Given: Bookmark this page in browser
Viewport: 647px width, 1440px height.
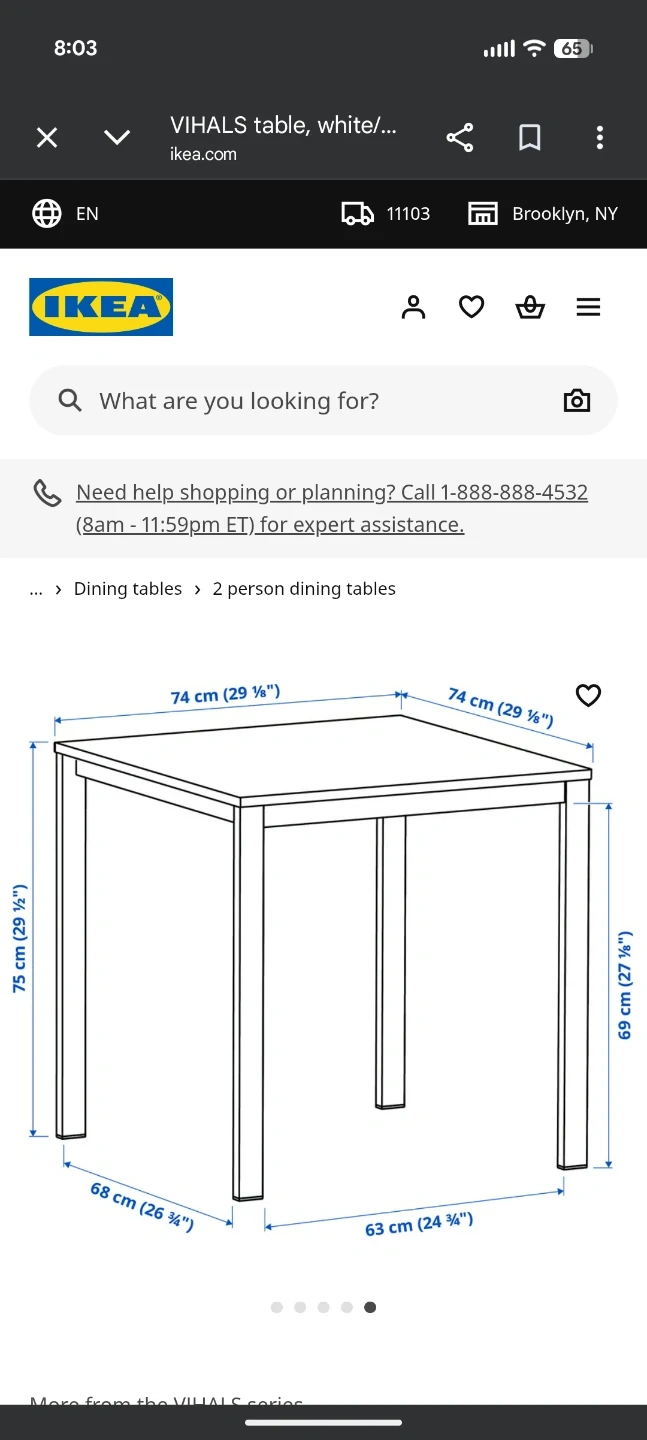Looking at the screenshot, I should tap(530, 138).
